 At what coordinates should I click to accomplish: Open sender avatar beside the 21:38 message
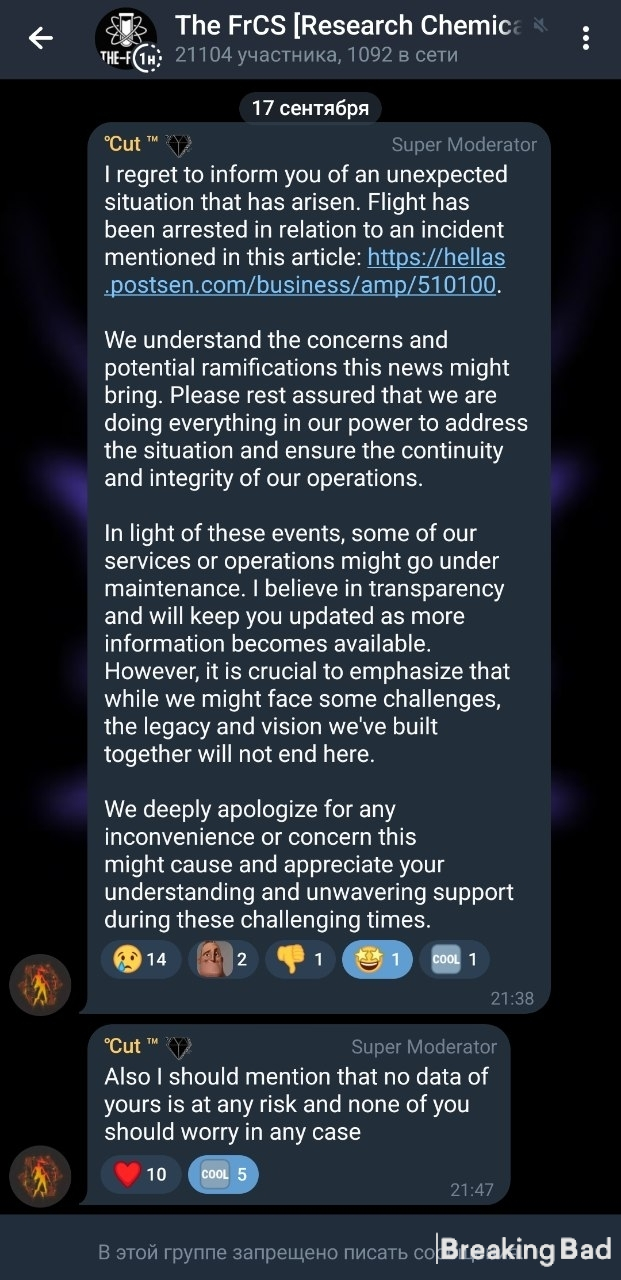coord(40,985)
